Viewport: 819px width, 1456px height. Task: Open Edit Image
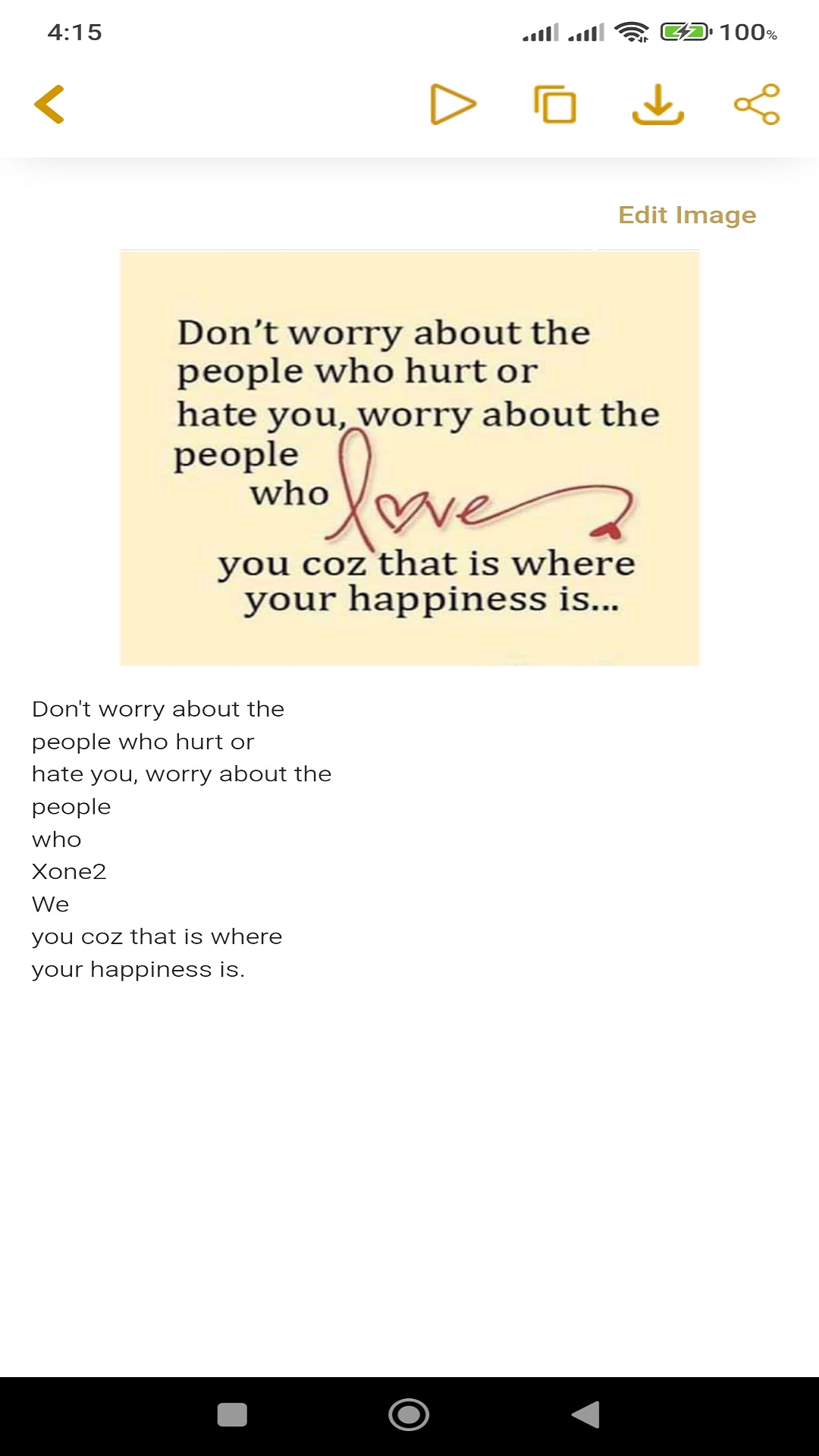(687, 215)
